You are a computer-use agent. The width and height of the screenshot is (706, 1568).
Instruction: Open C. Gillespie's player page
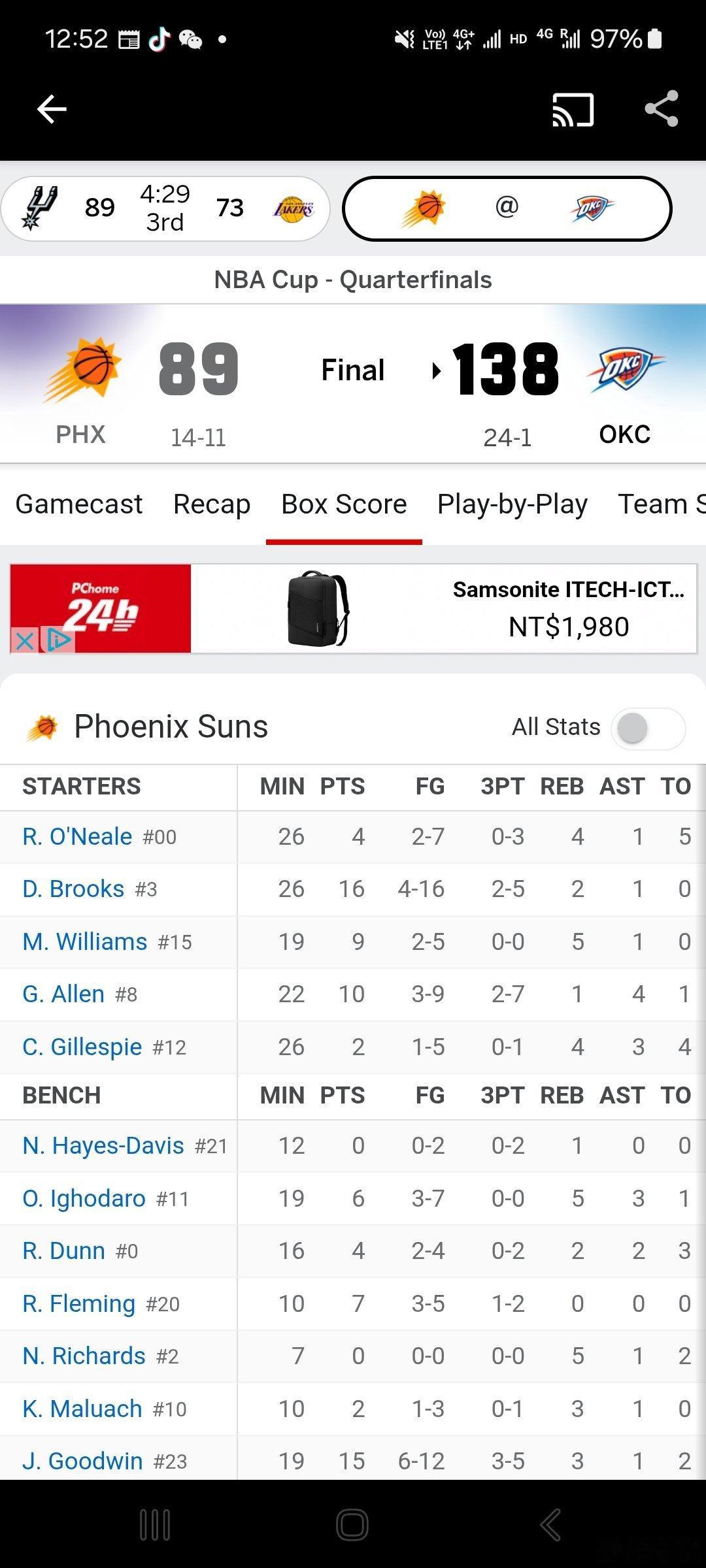(x=82, y=1047)
